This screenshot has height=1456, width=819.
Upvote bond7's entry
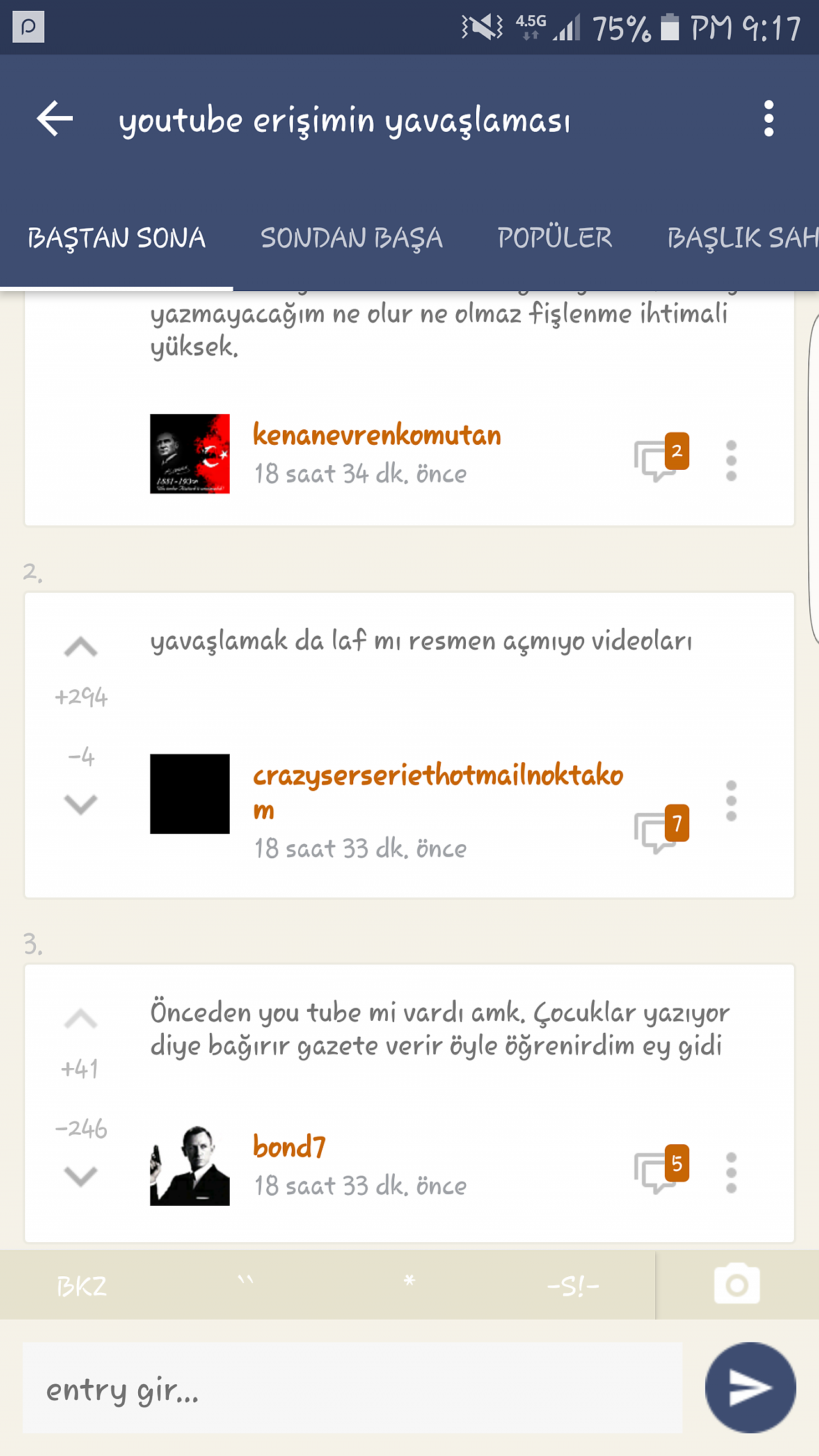81,1019
